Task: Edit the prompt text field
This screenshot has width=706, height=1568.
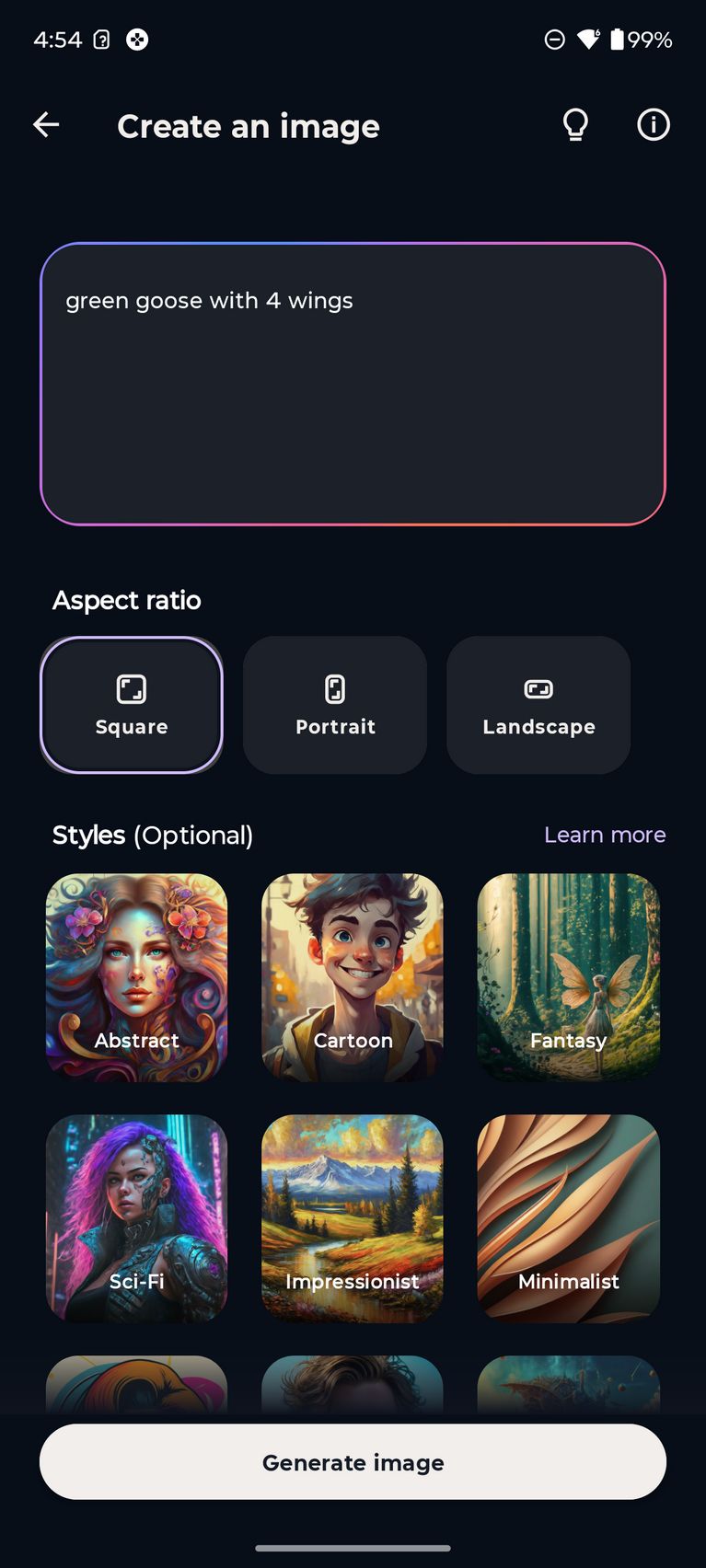Action: pyautogui.click(x=353, y=384)
